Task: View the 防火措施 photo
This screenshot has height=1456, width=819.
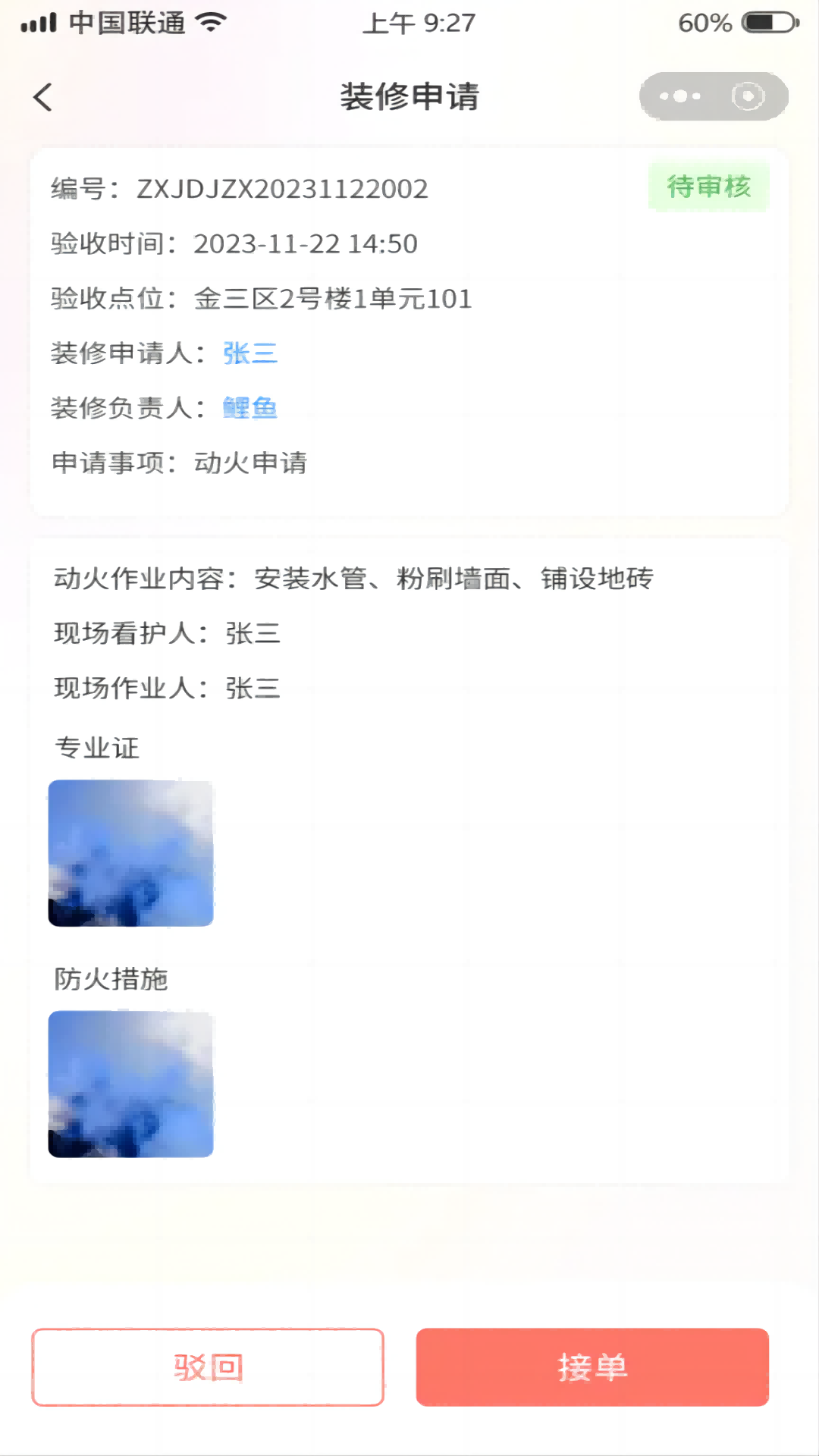Action: [130, 1084]
